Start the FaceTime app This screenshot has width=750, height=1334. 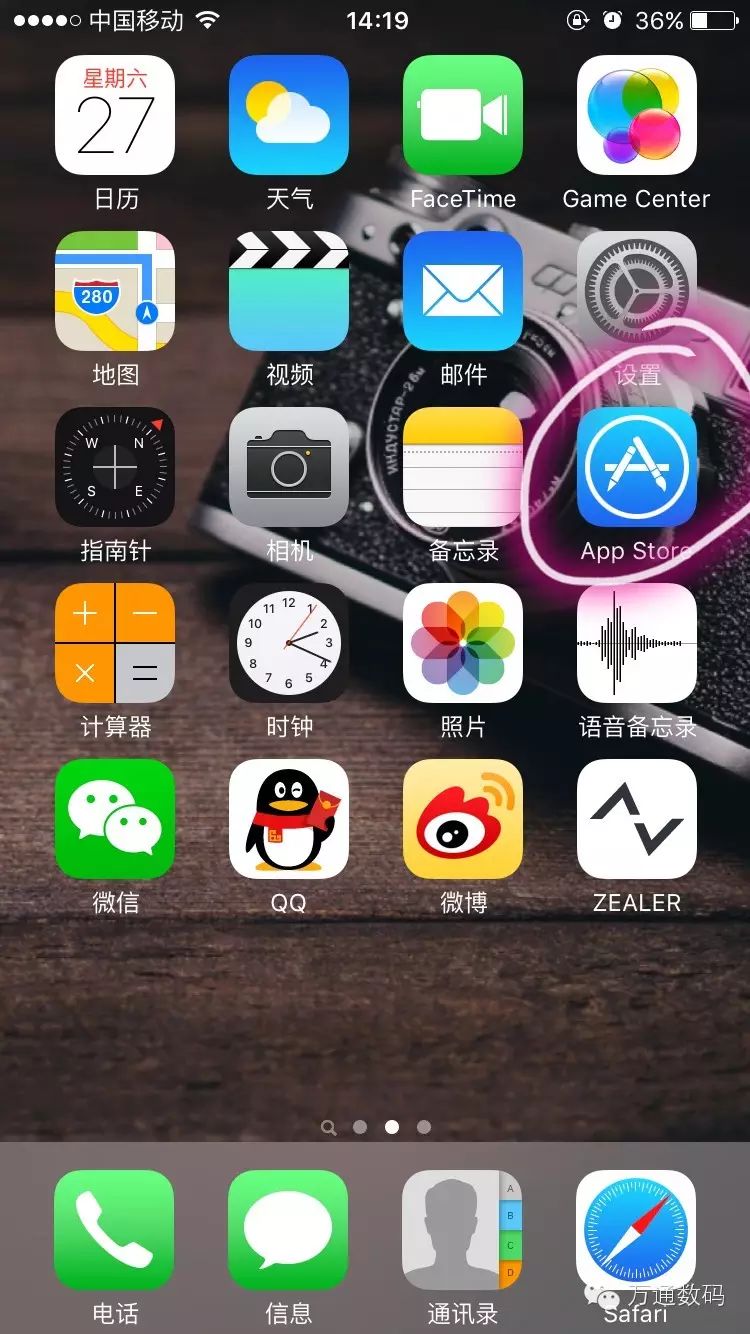(x=463, y=115)
